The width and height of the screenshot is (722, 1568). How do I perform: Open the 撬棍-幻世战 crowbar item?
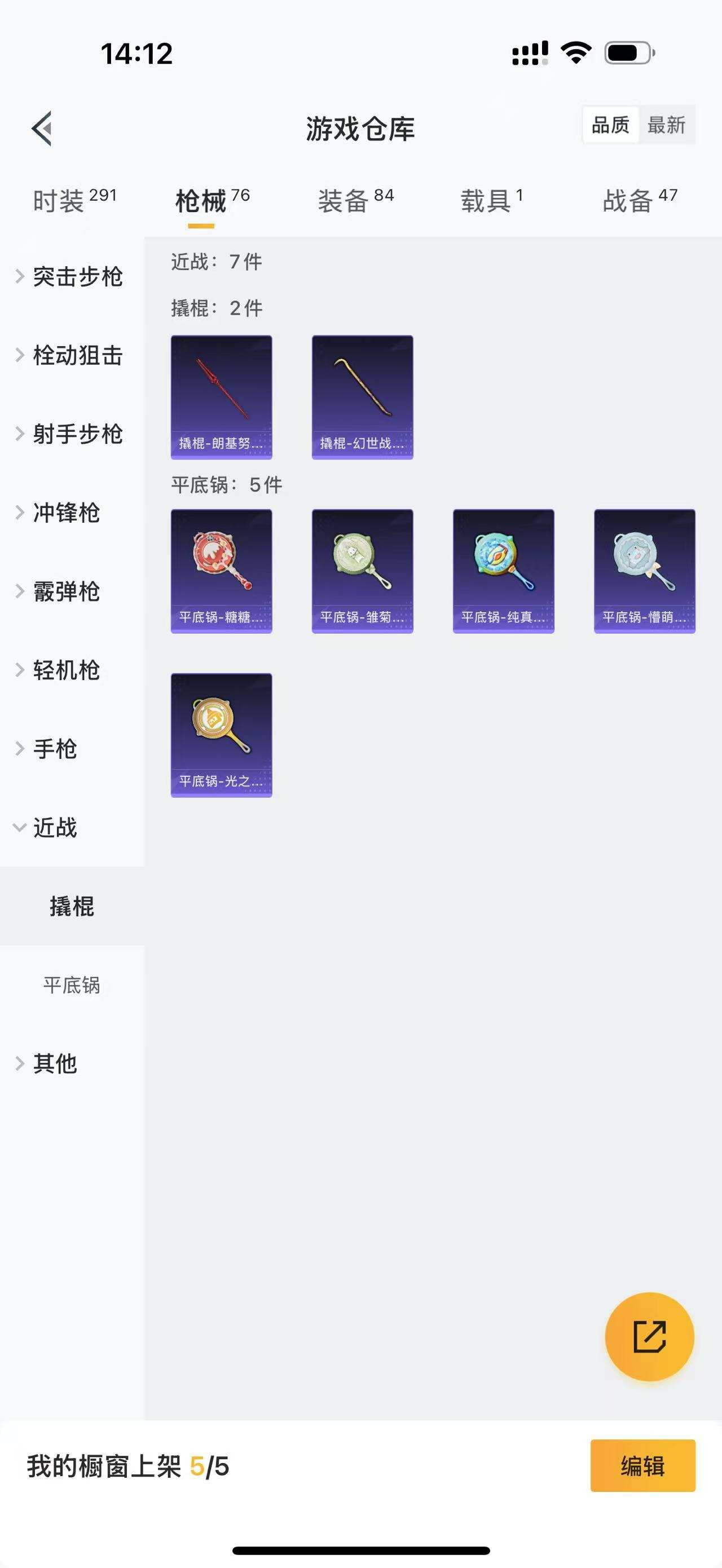click(x=362, y=395)
